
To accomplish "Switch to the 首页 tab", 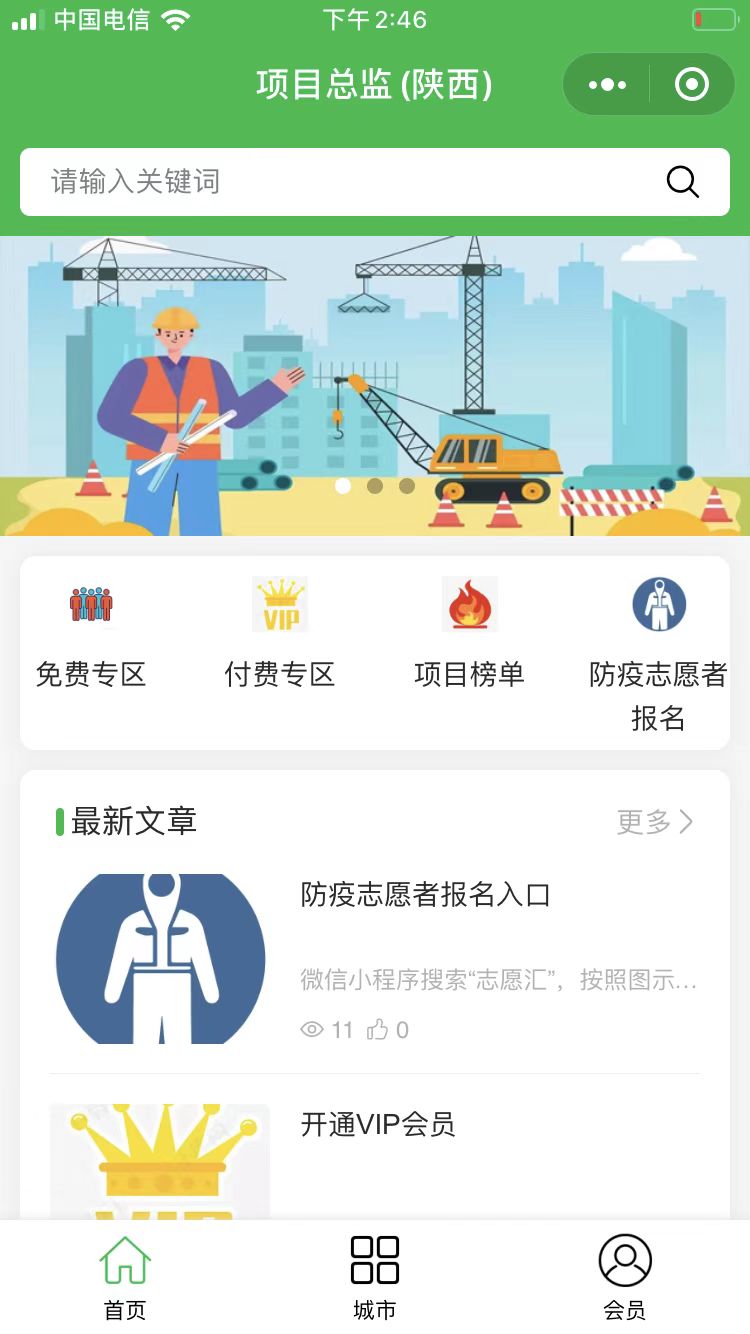I will pos(125,1277).
